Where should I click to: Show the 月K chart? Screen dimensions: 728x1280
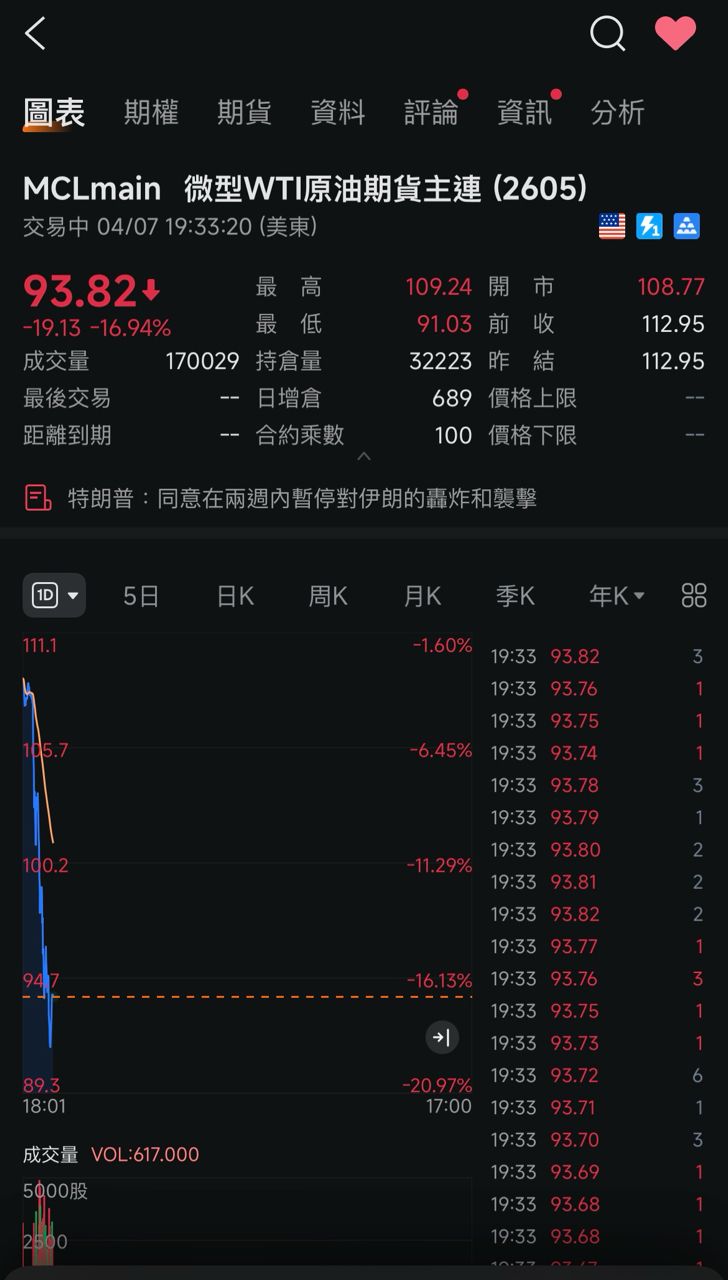[422, 597]
